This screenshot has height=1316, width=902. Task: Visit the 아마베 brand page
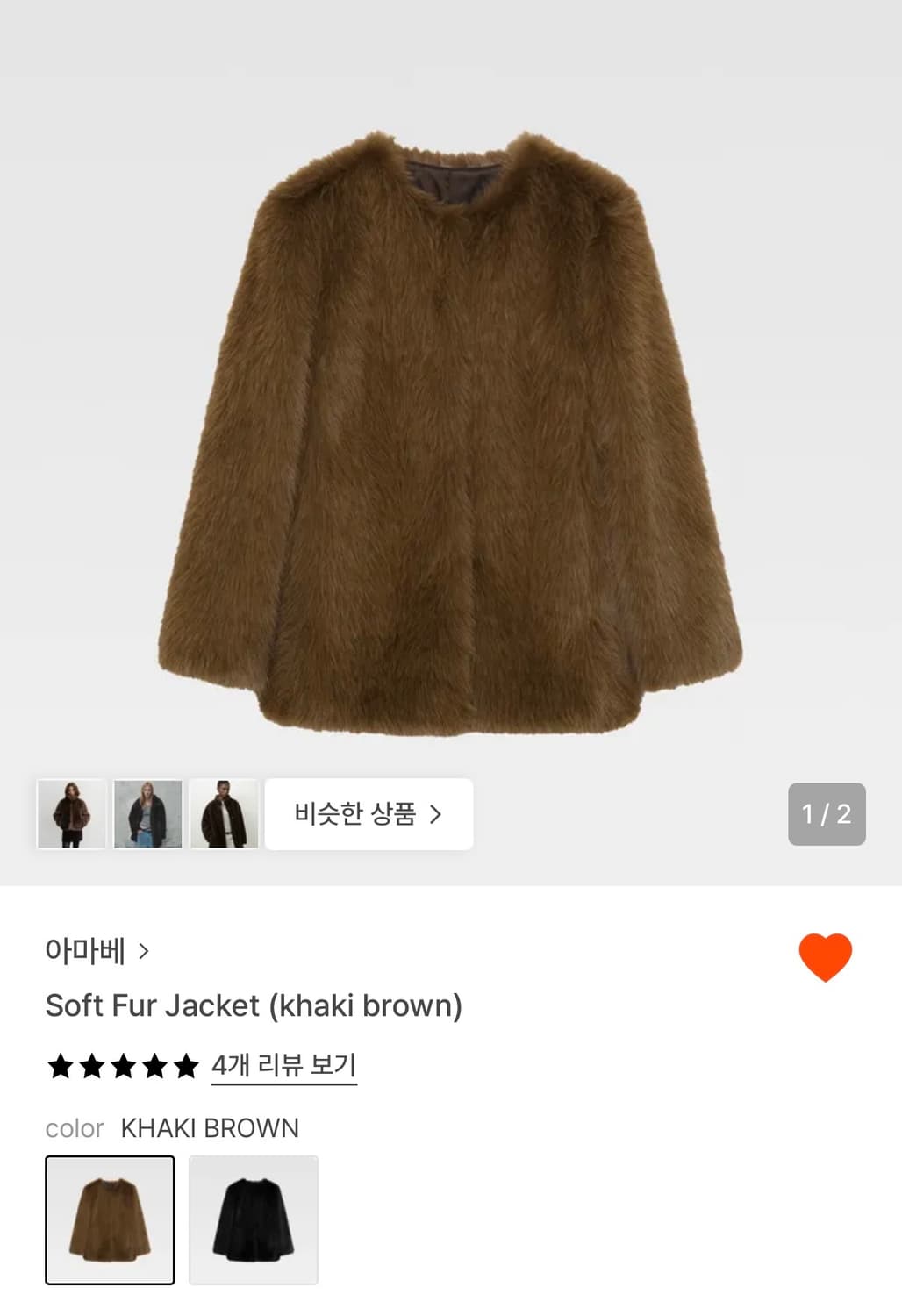coord(83,950)
